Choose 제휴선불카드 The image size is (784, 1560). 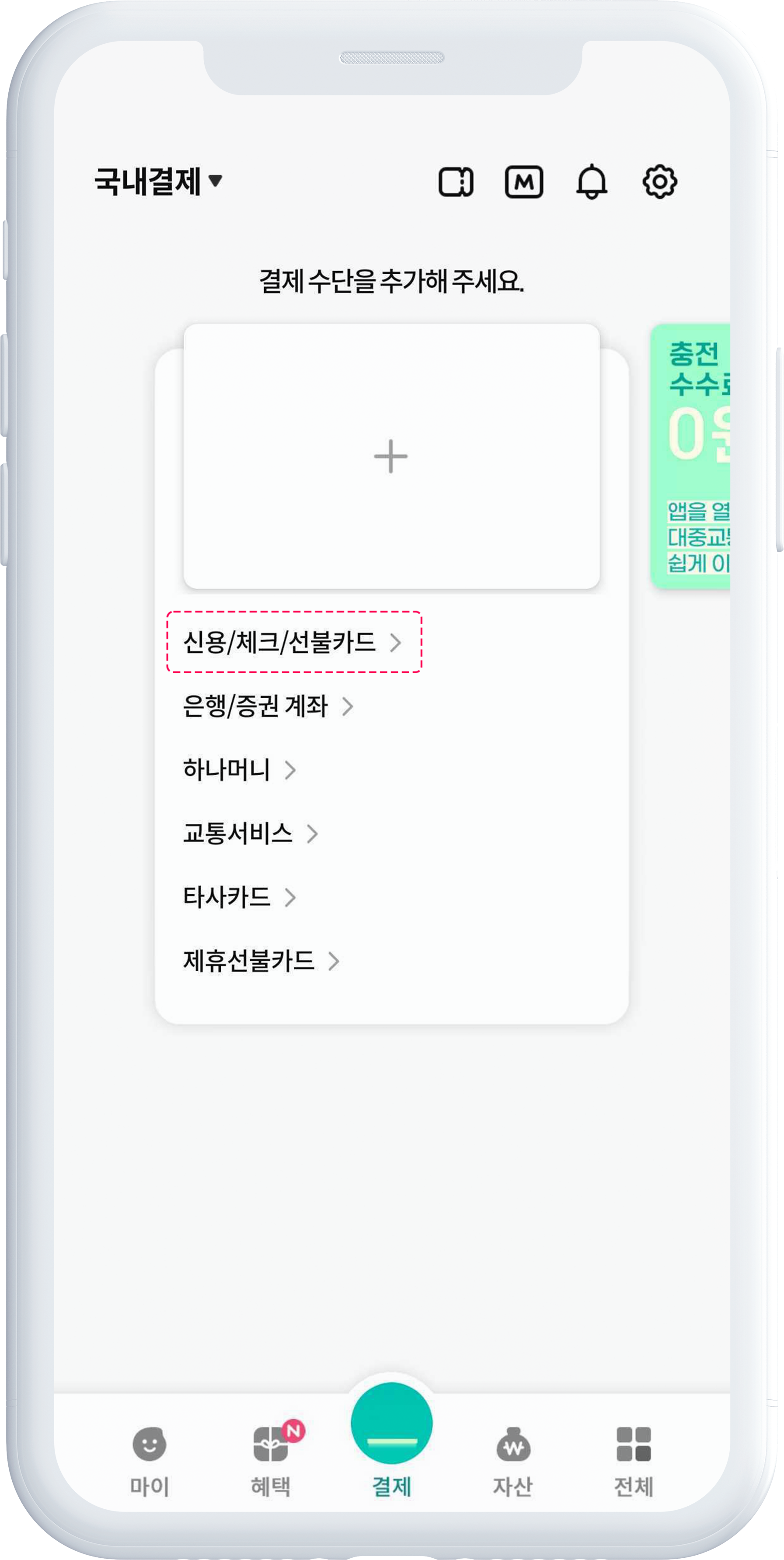[261, 961]
